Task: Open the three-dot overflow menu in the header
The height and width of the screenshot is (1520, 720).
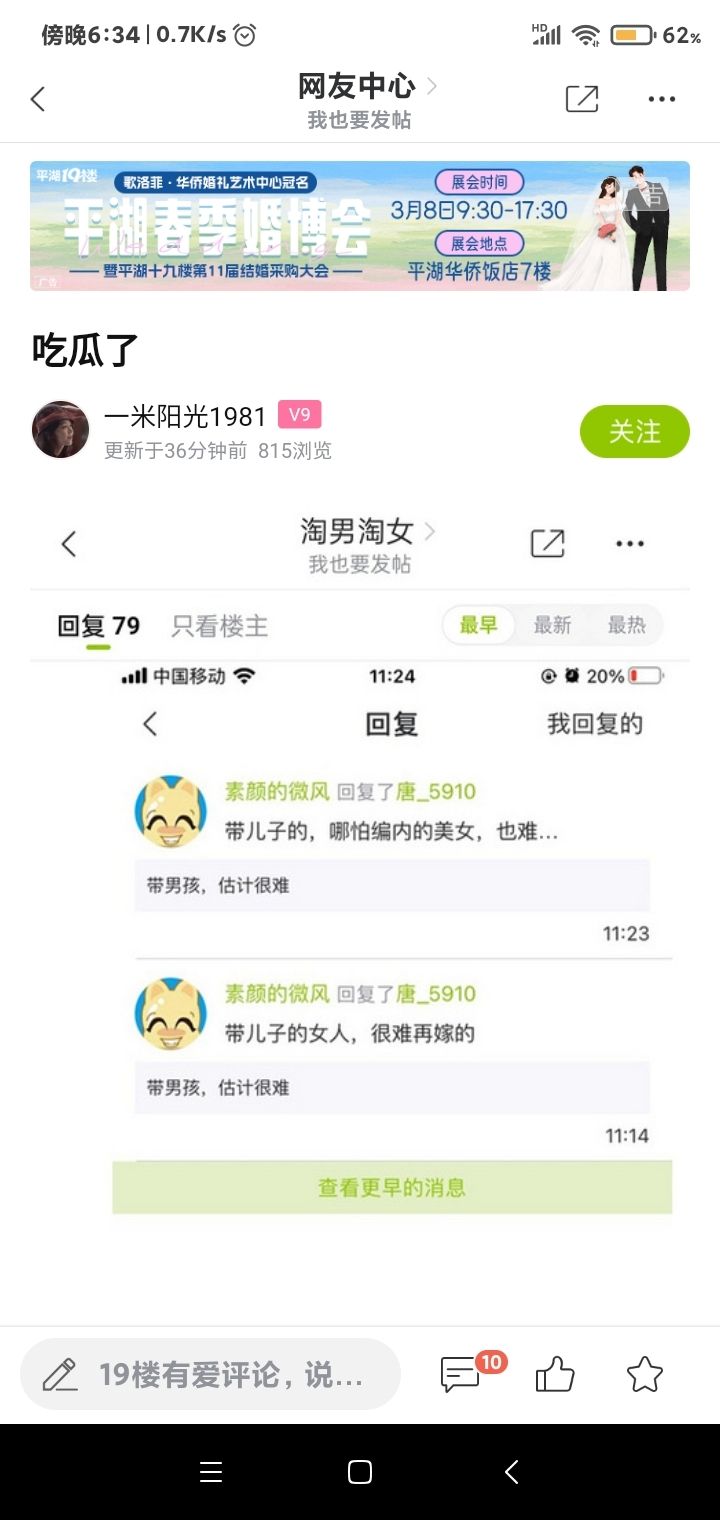Action: point(662,99)
